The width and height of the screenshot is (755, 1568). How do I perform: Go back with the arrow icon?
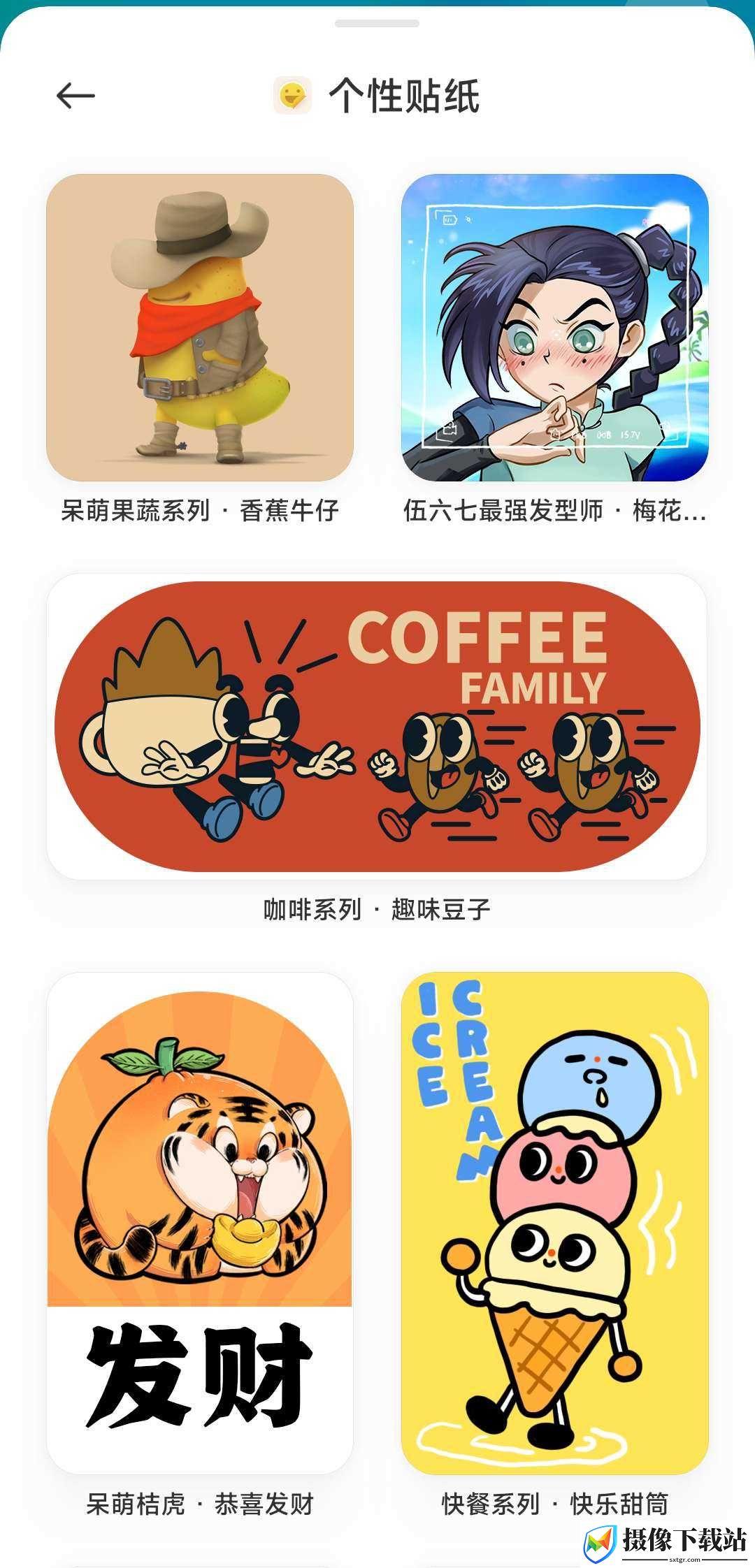click(x=75, y=96)
